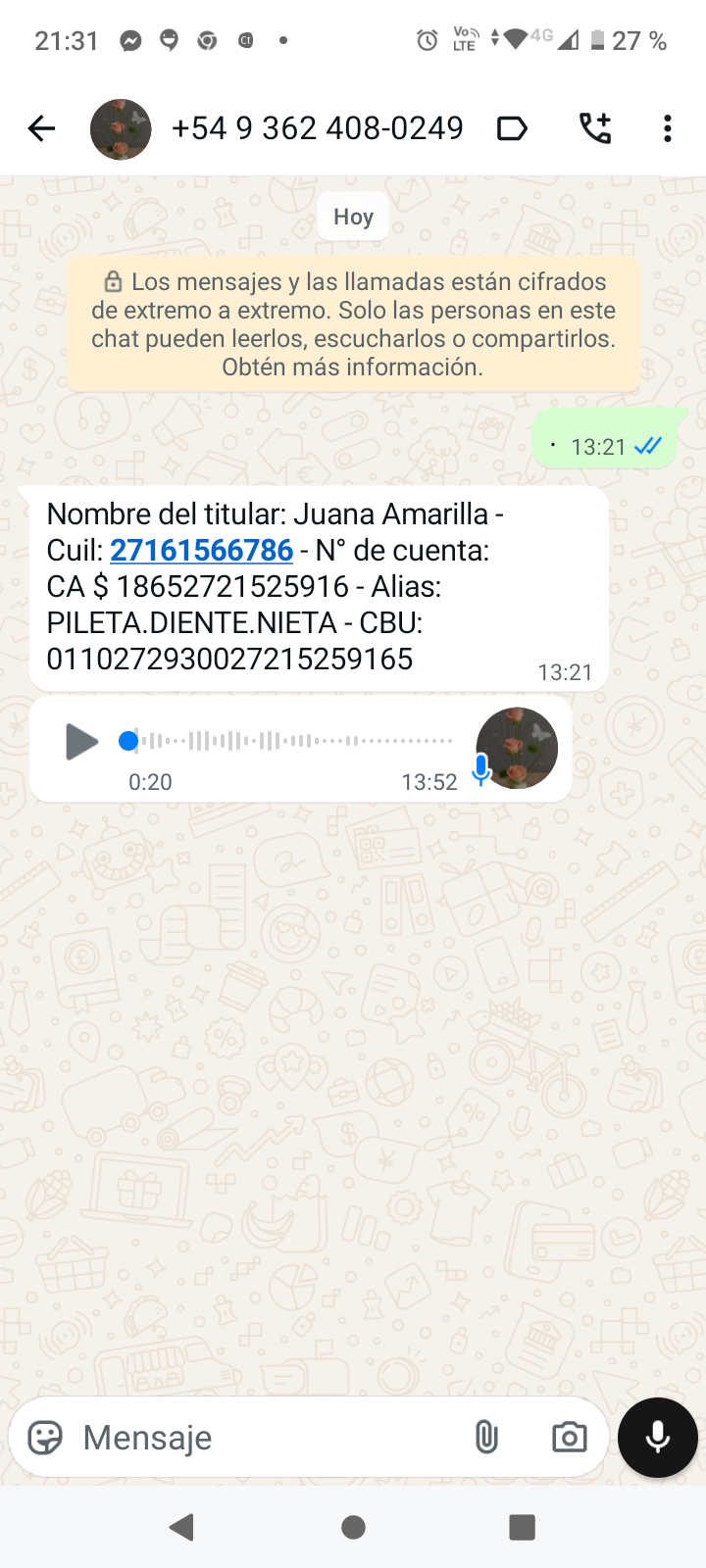Focus the Mensaje text field

(265, 1438)
